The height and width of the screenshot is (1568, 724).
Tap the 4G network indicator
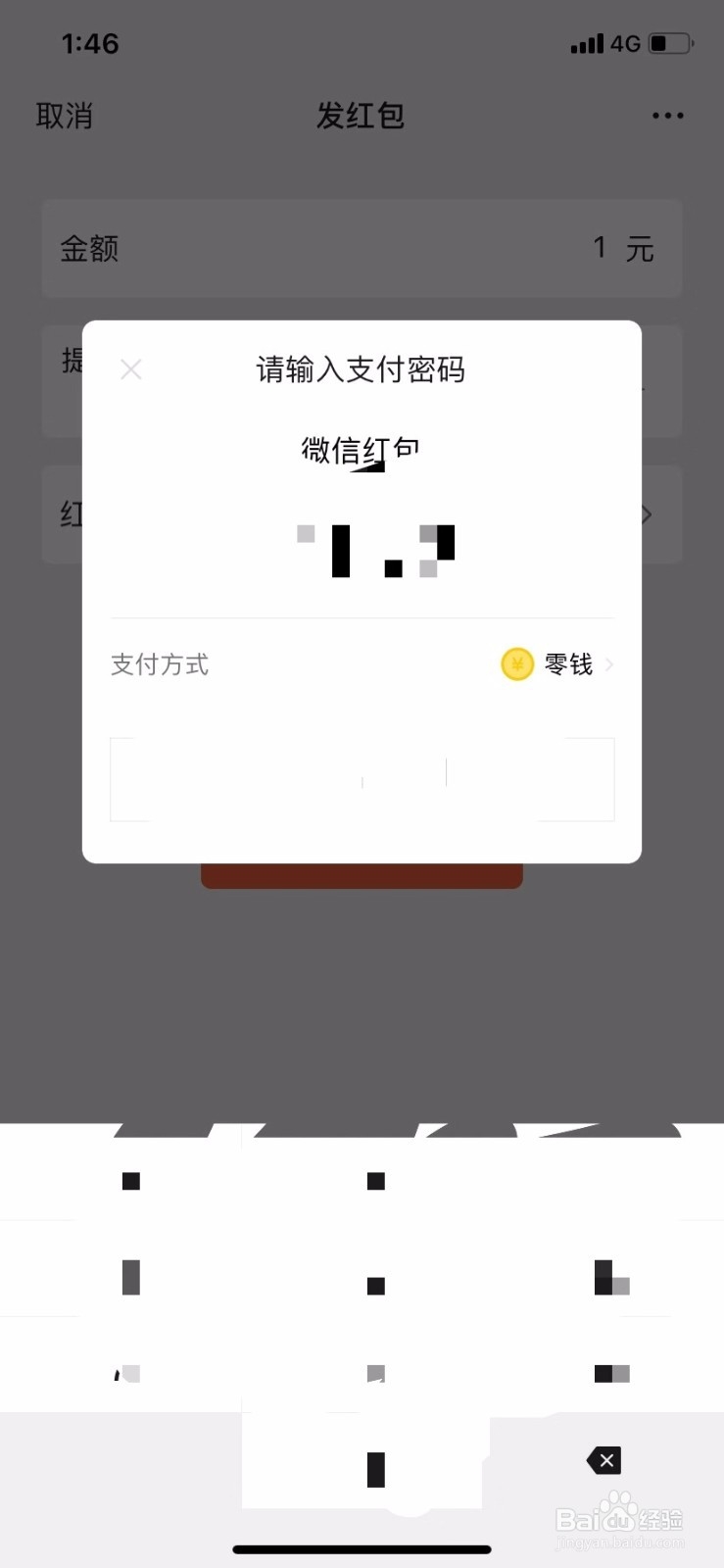click(626, 43)
